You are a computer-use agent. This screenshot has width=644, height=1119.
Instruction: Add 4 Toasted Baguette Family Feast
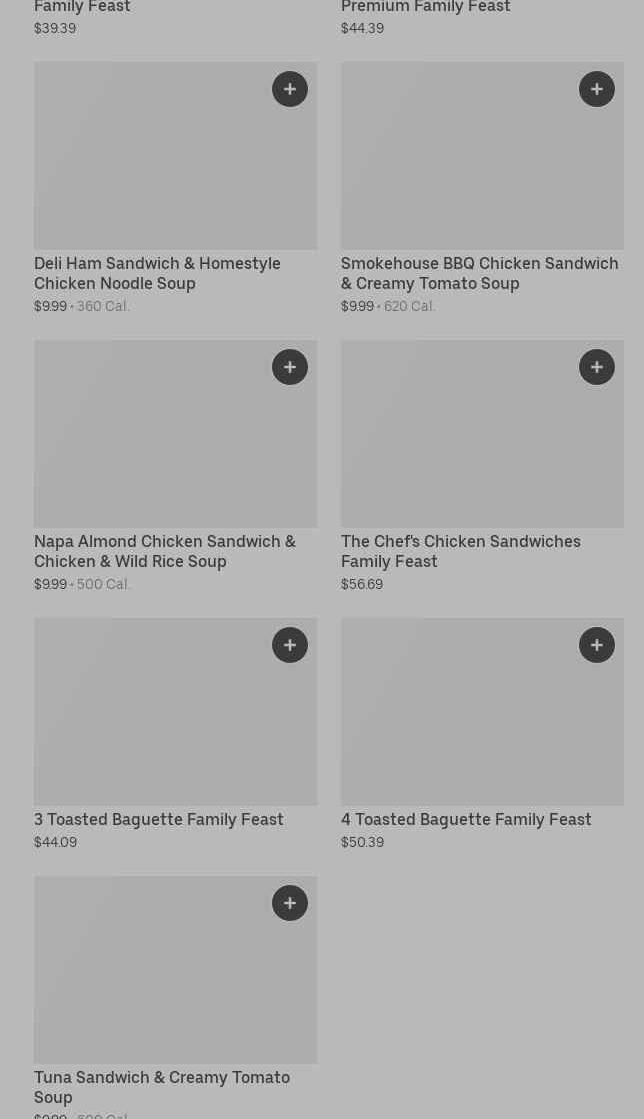(597, 645)
